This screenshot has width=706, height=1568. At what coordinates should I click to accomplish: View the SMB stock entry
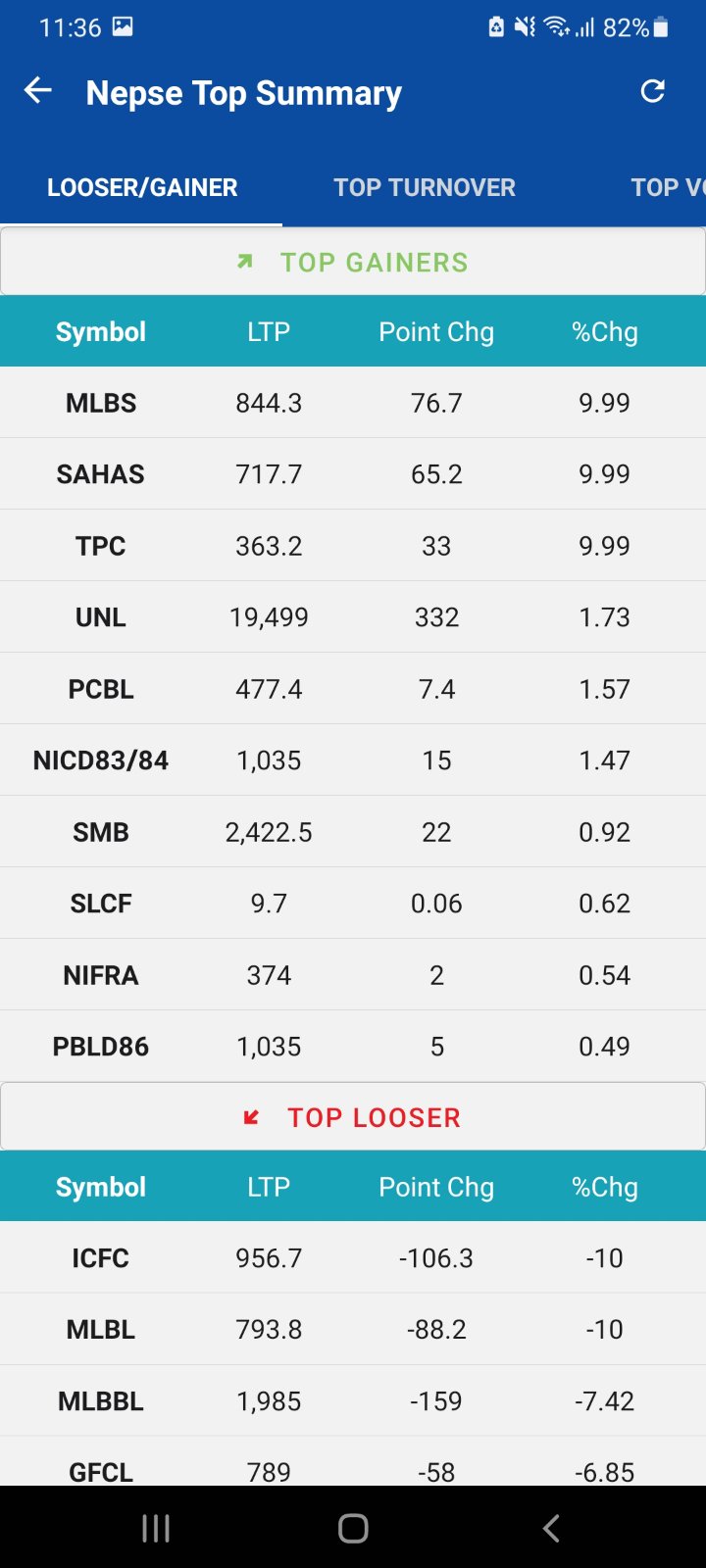click(353, 832)
